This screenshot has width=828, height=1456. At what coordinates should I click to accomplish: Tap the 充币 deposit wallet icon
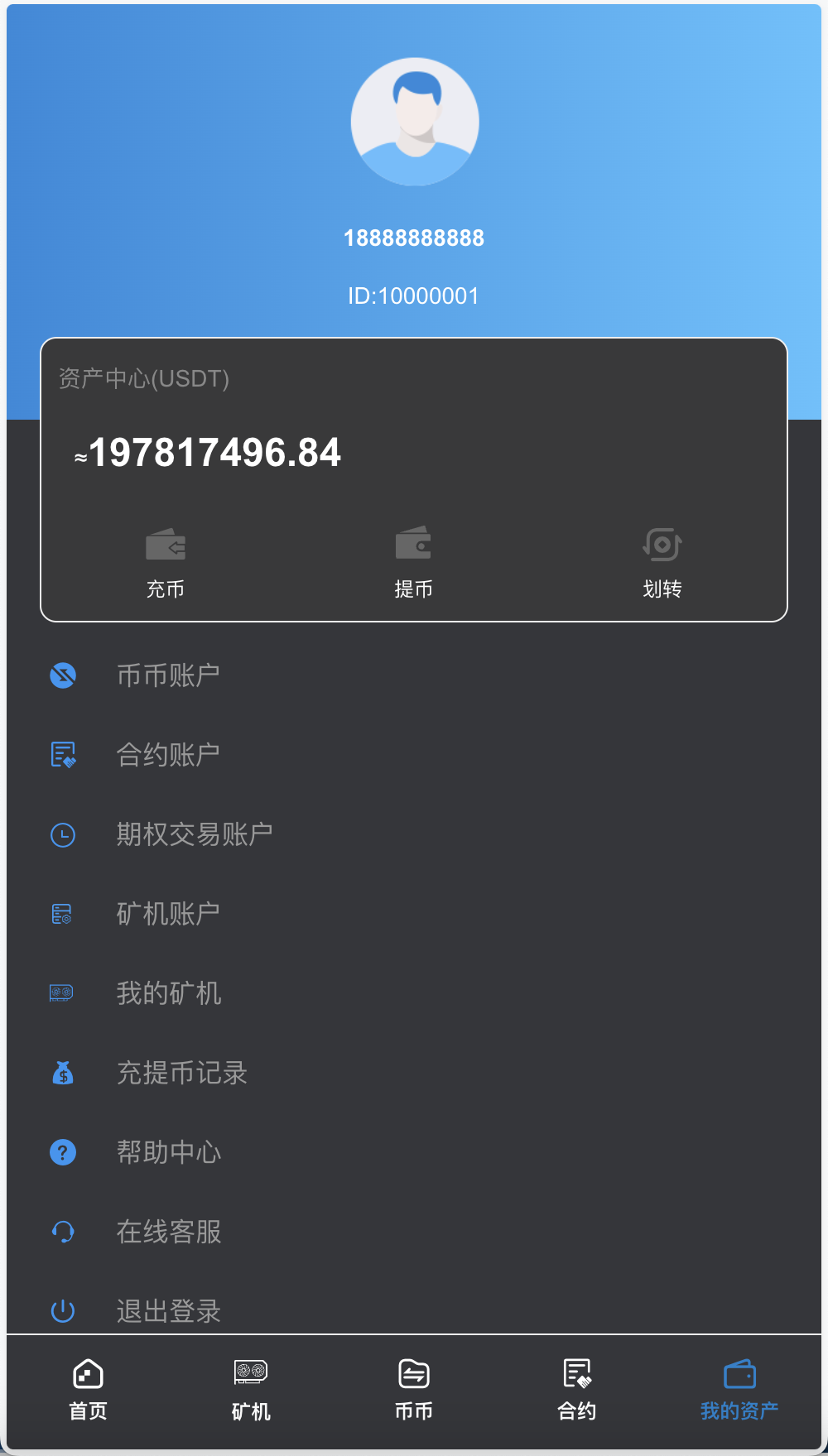166,545
